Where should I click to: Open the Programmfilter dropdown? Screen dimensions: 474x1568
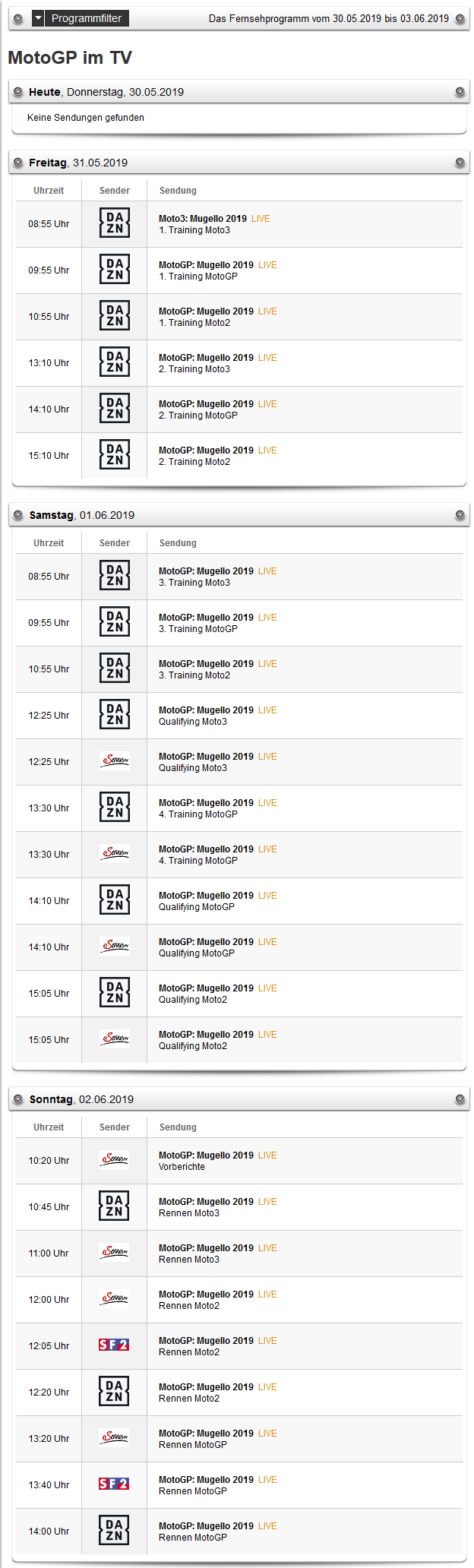pos(80,18)
